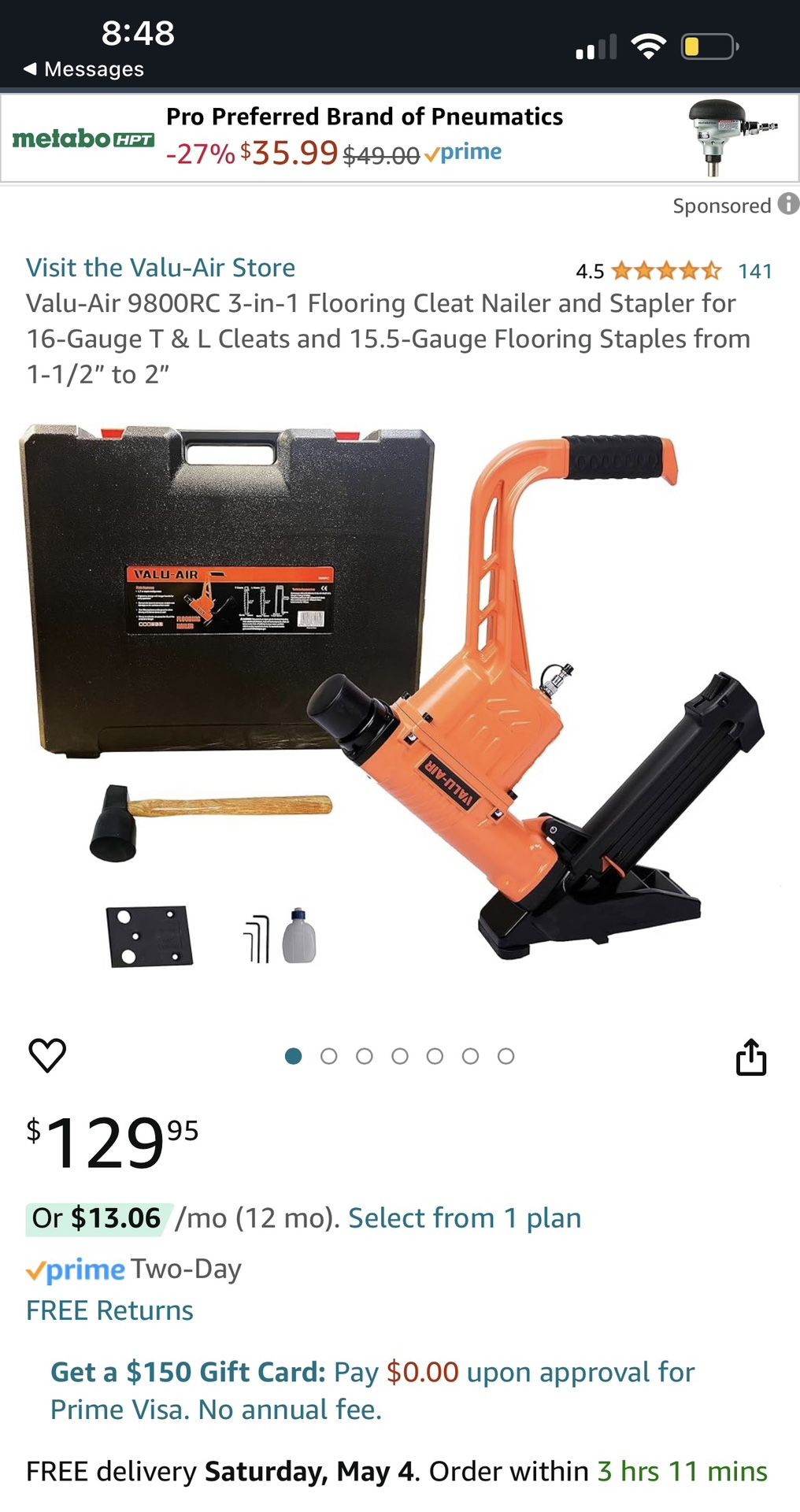Open the FREE Returns policy

pos(109,1310)
